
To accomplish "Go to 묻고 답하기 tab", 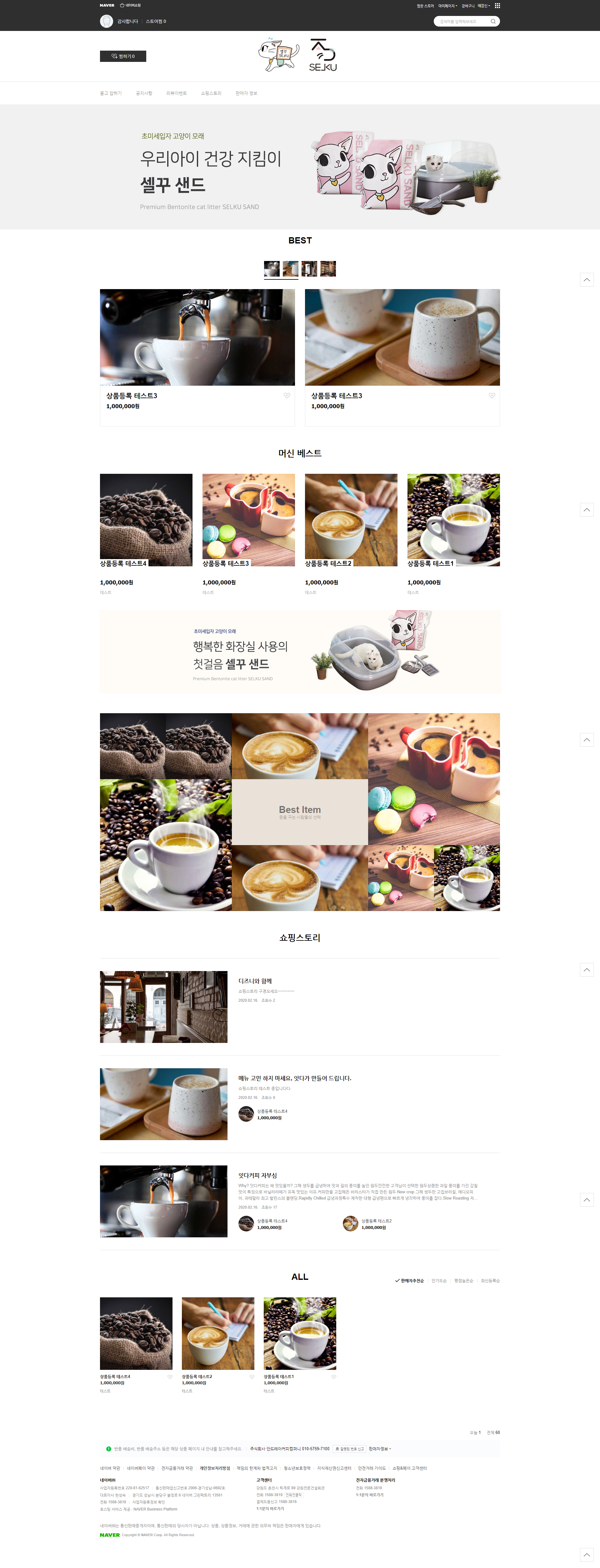I will 111,93.
